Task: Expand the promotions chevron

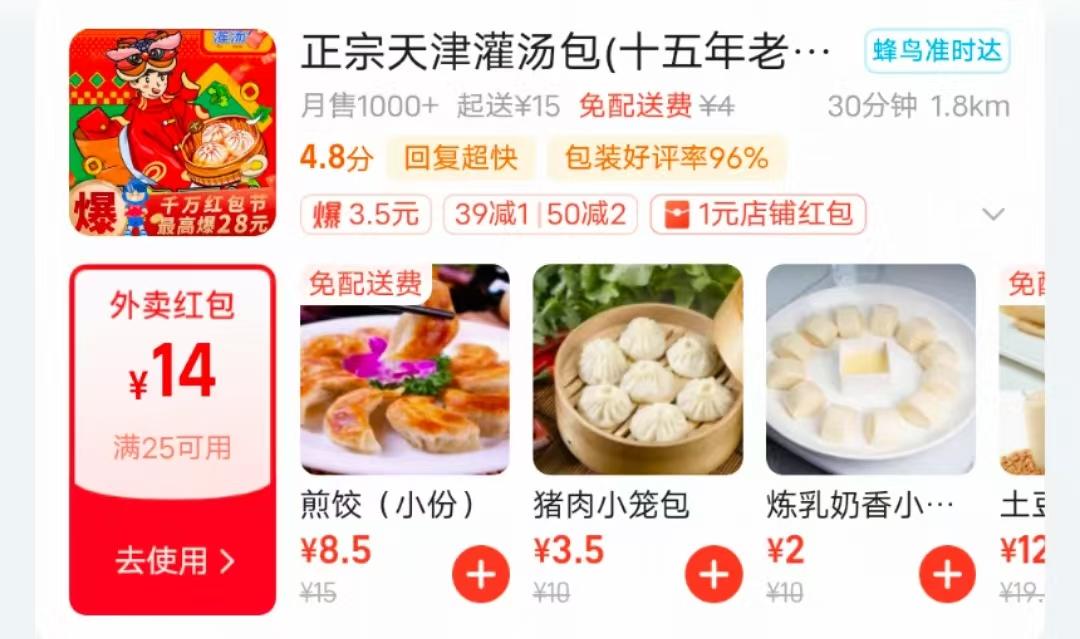Action: pyautogui.click(x=993, y=214)
